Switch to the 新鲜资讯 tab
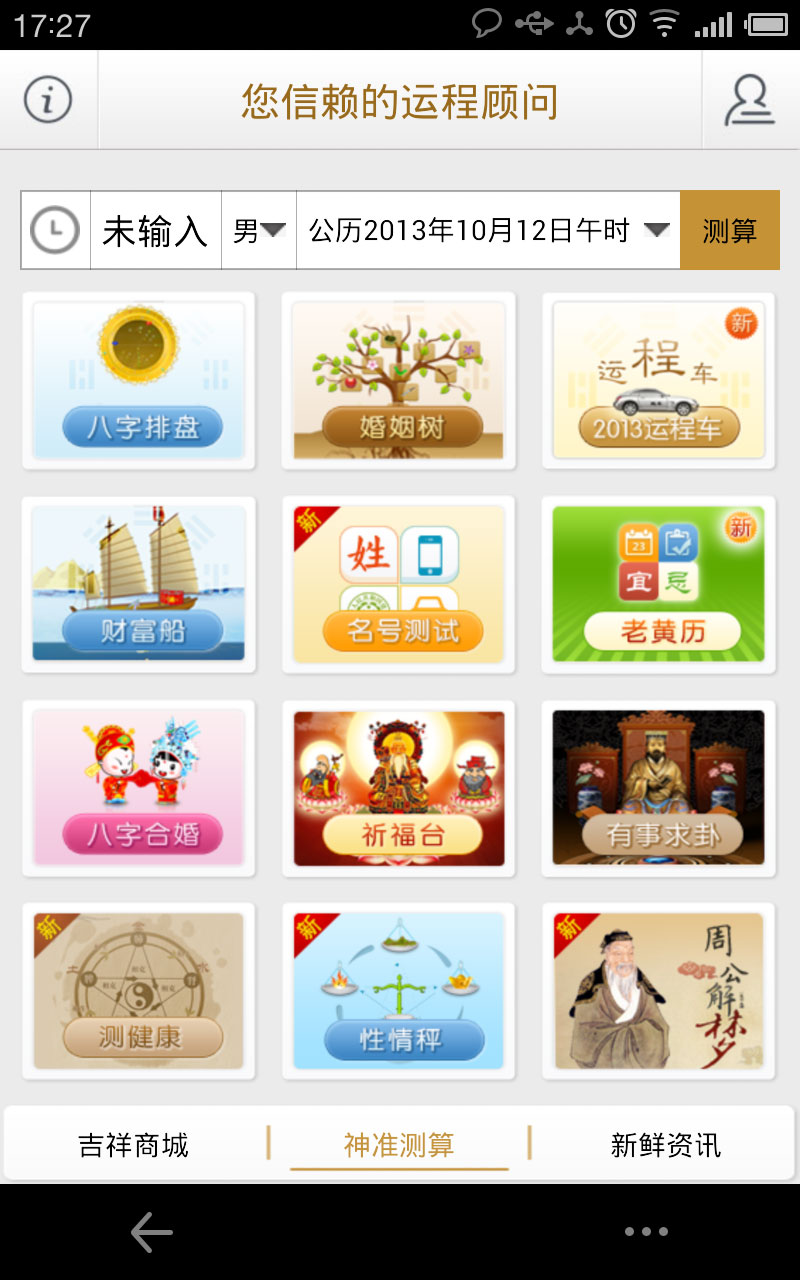Screen dimensions: 800x1280 click(x=666, y=1145)
